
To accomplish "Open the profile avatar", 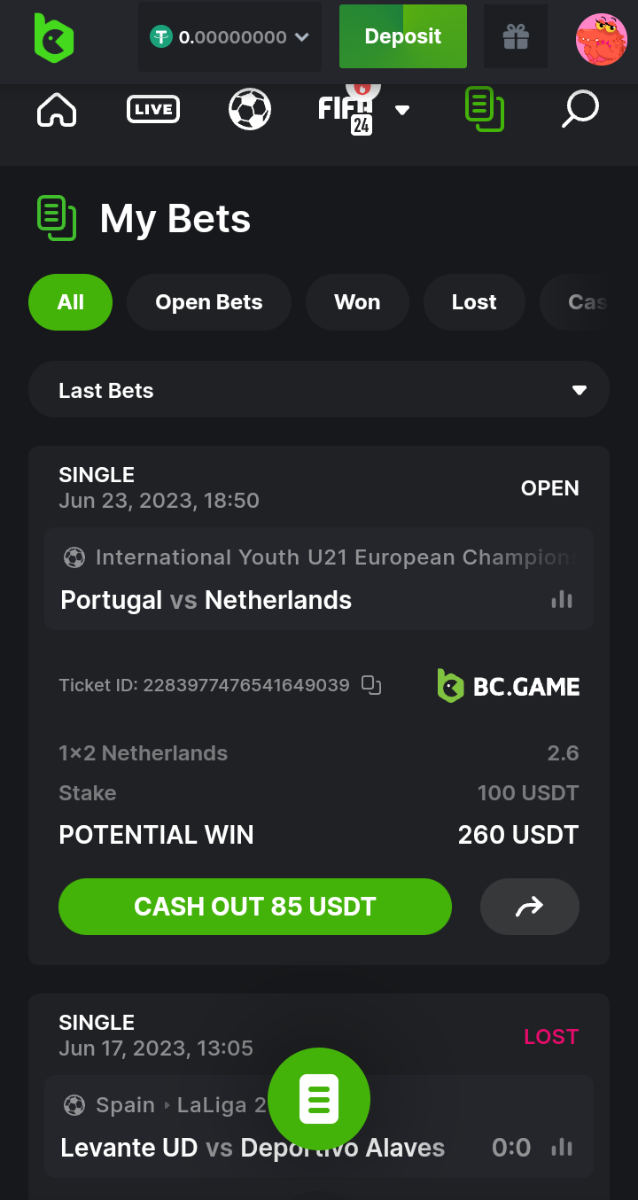I will 601,38.
